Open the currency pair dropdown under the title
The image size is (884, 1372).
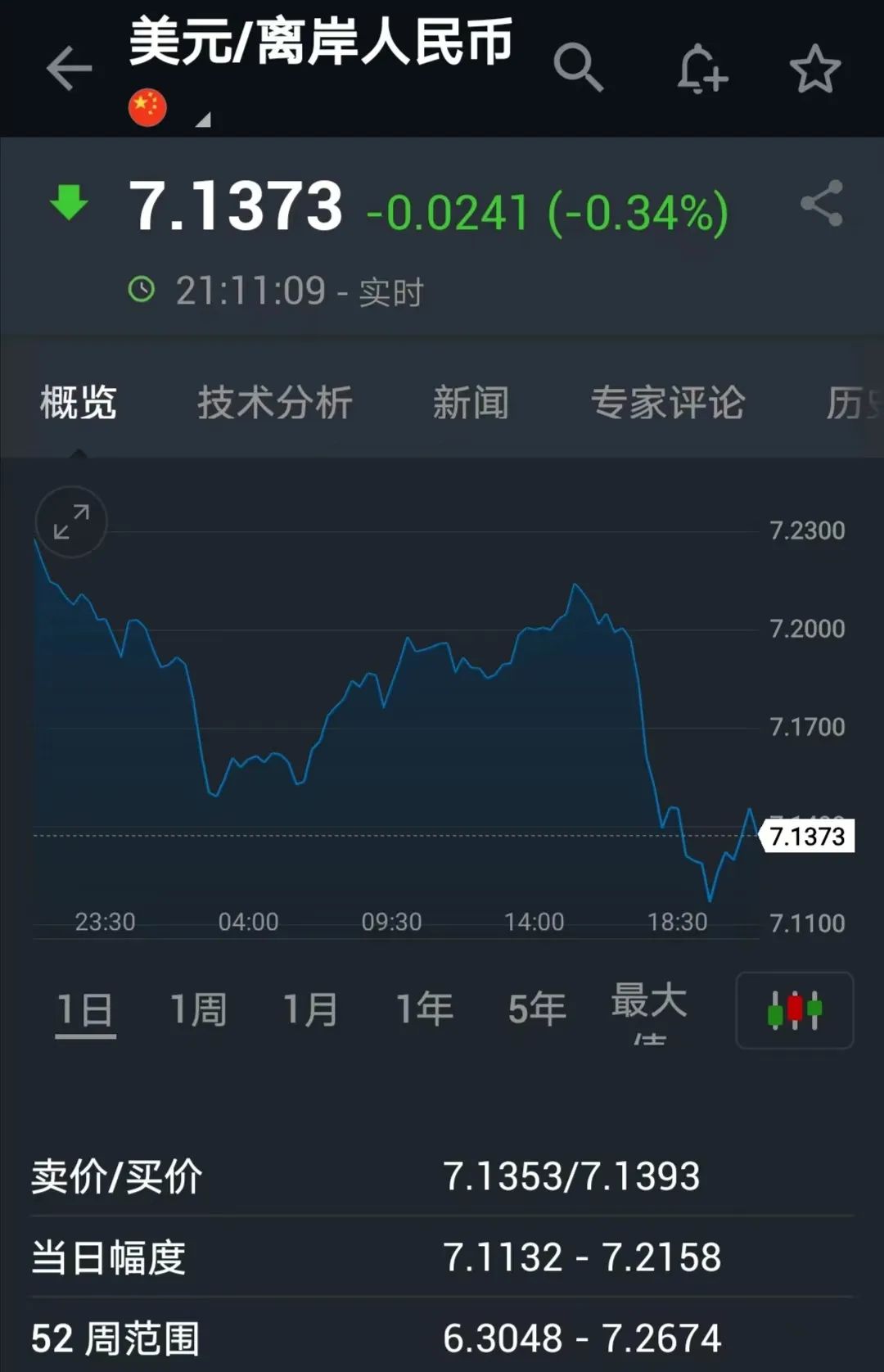tap(202, 120)
